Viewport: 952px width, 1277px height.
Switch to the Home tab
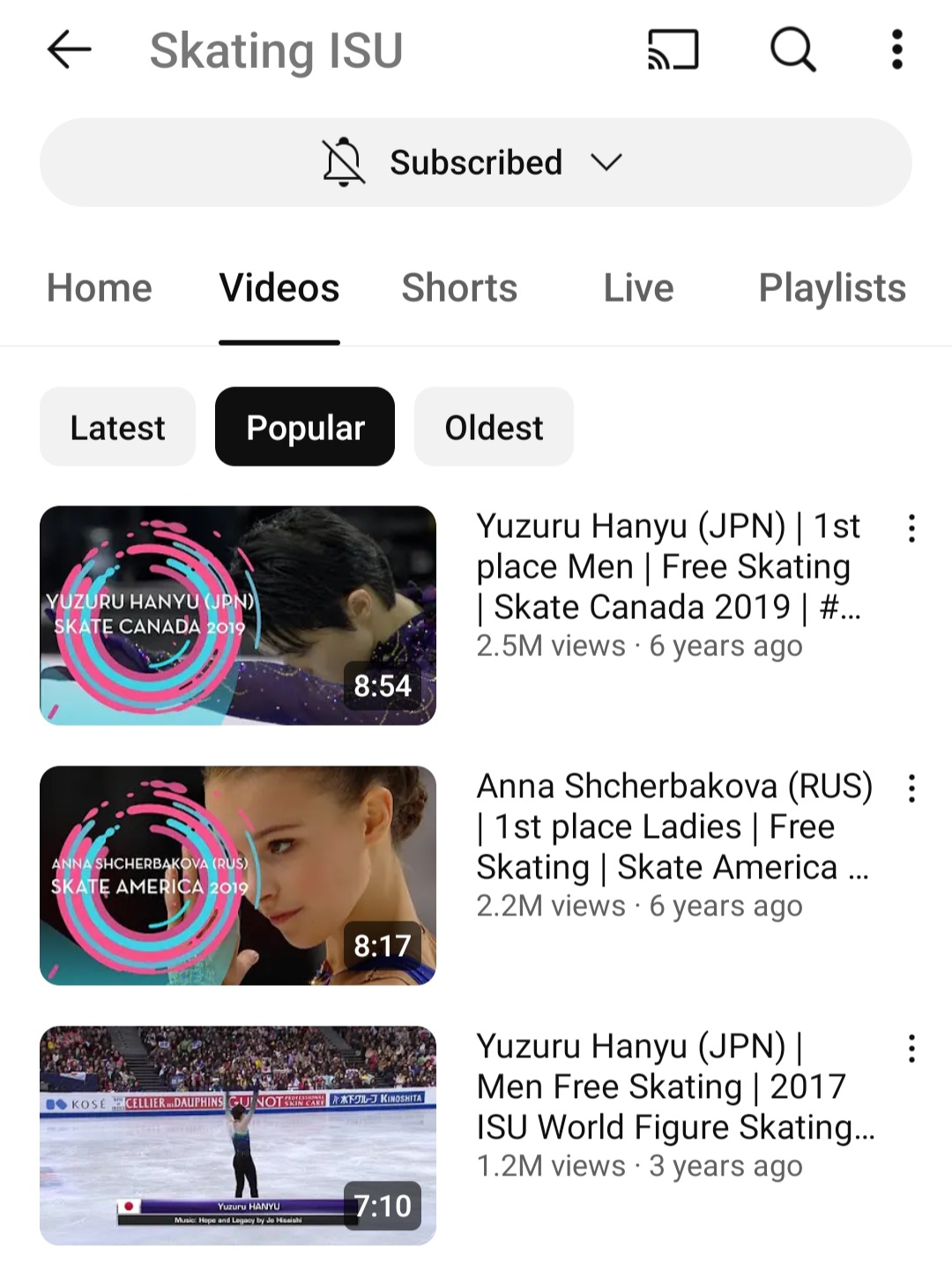pos(100,288)
